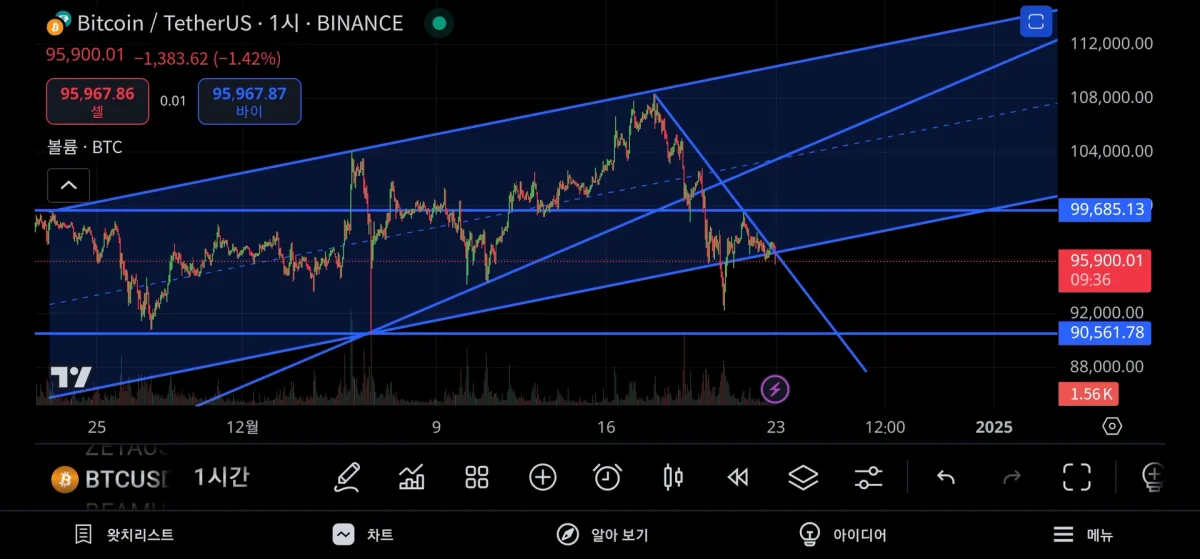Screen dimensions: 1200x559
Task: Tap the red 셀 sell price button
Action: click(97, 101)
